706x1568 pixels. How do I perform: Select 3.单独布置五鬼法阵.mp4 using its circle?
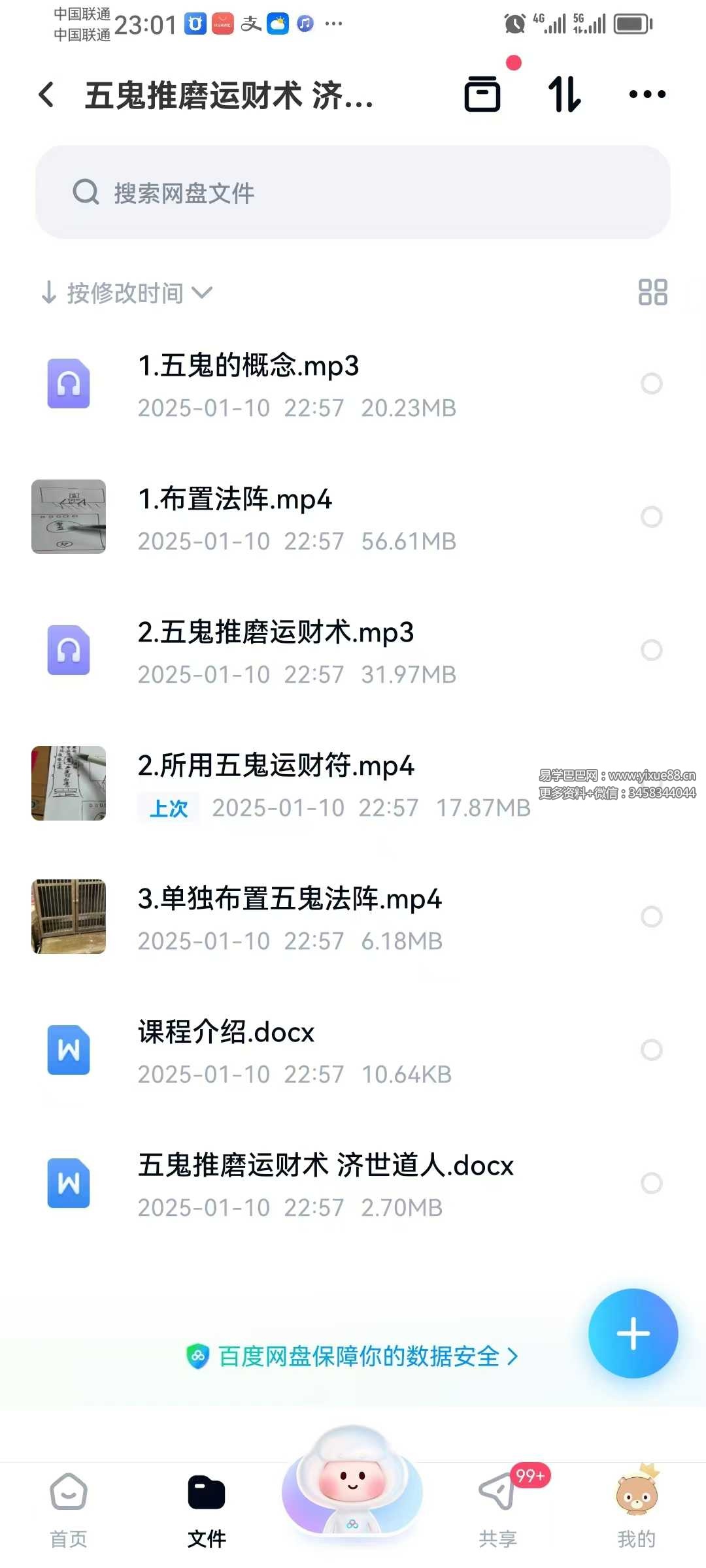(652, 917)
